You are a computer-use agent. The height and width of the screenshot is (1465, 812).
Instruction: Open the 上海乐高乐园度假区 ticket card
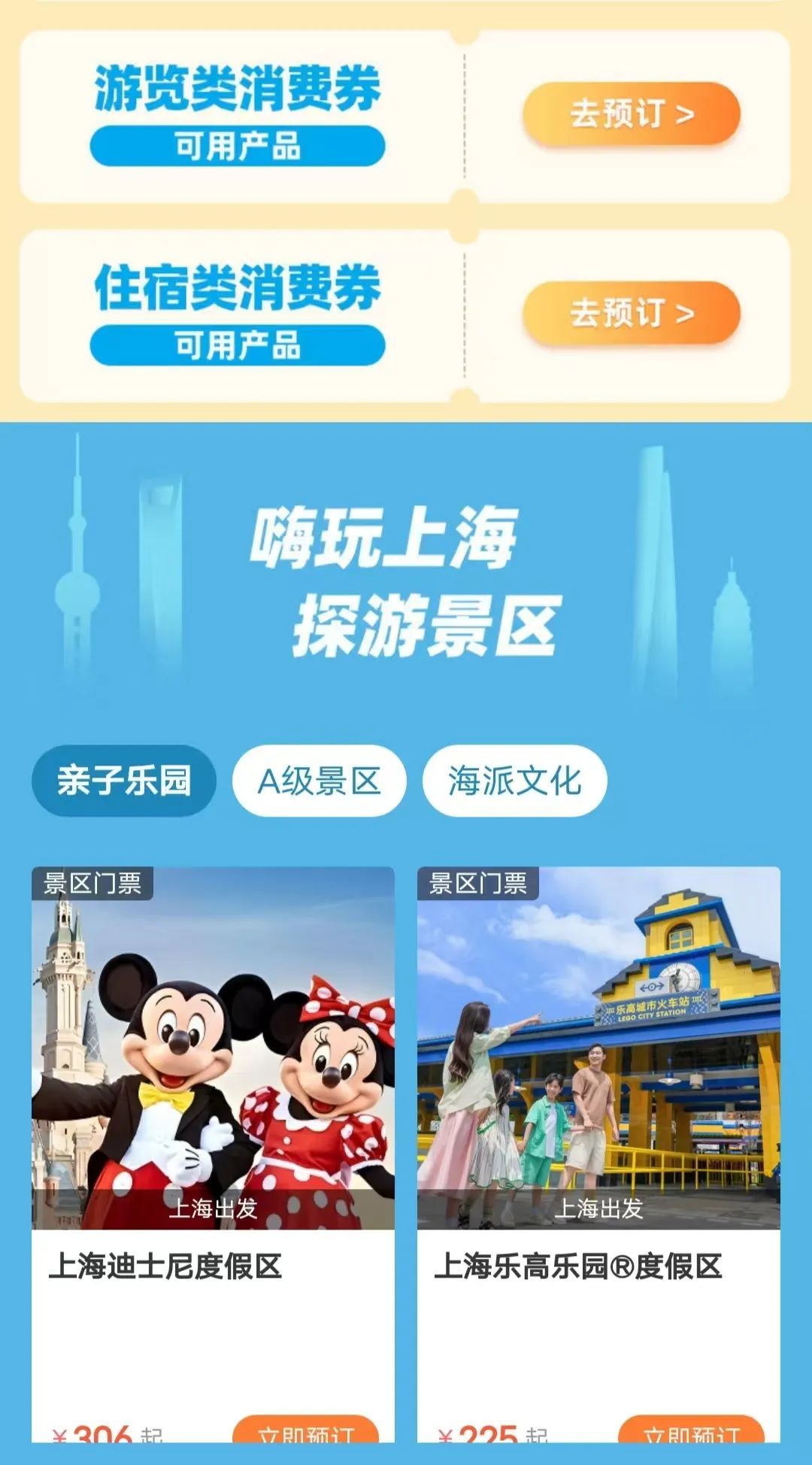pos(598,1090)
